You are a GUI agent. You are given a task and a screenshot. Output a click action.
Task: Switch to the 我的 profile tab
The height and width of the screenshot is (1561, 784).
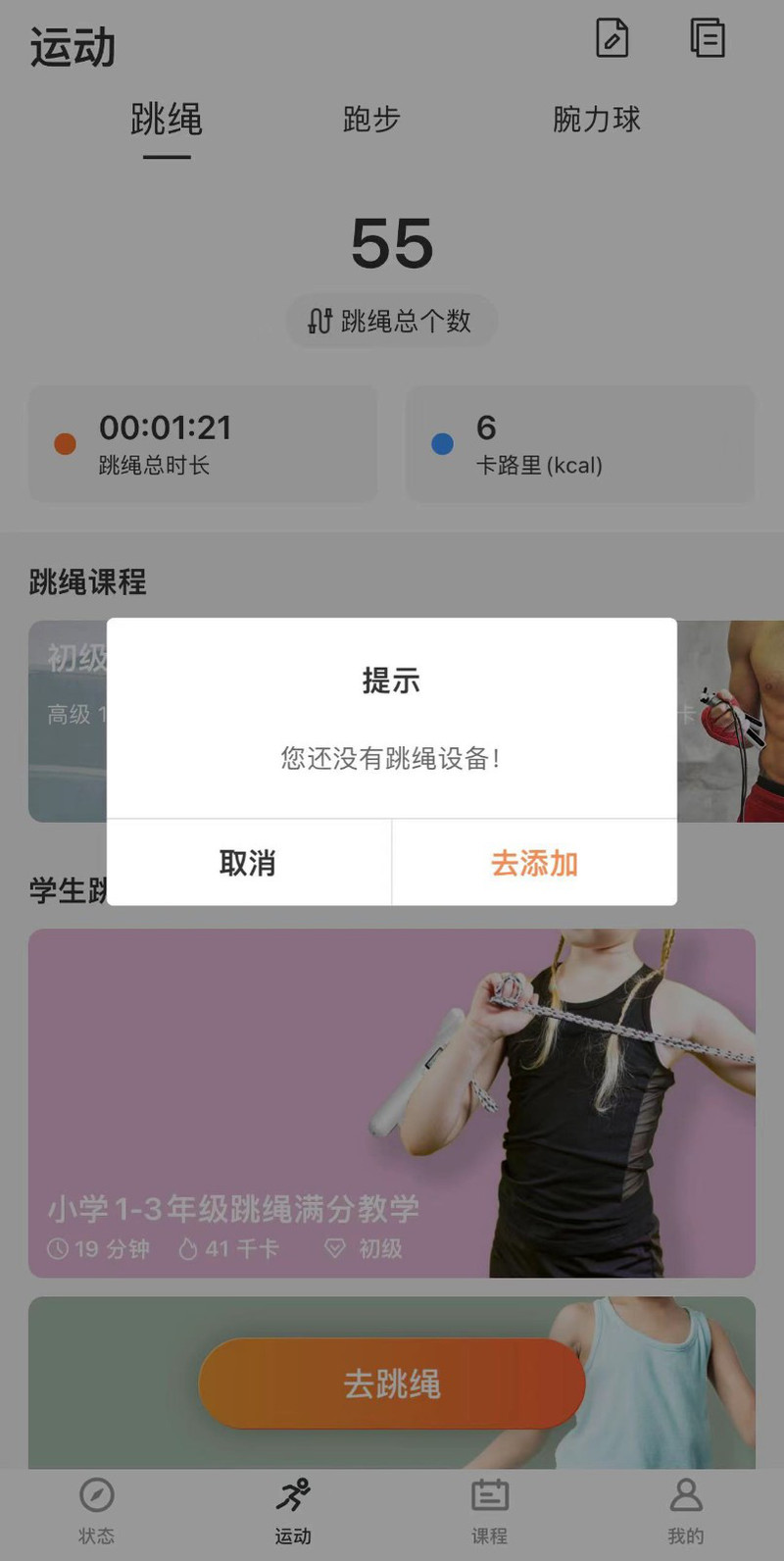pos(686,1510)
